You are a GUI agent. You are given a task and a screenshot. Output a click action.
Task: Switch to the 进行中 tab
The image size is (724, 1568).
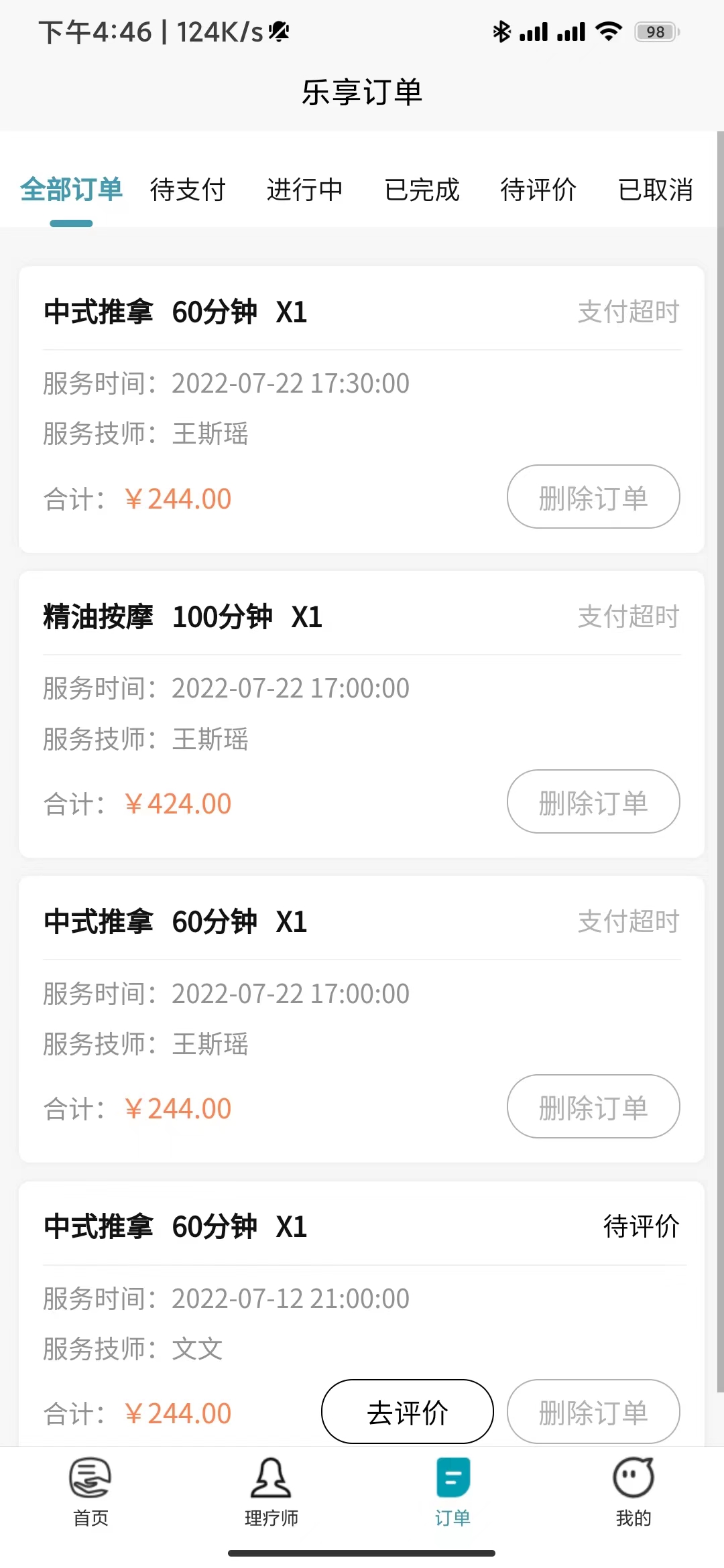point(304,190)
